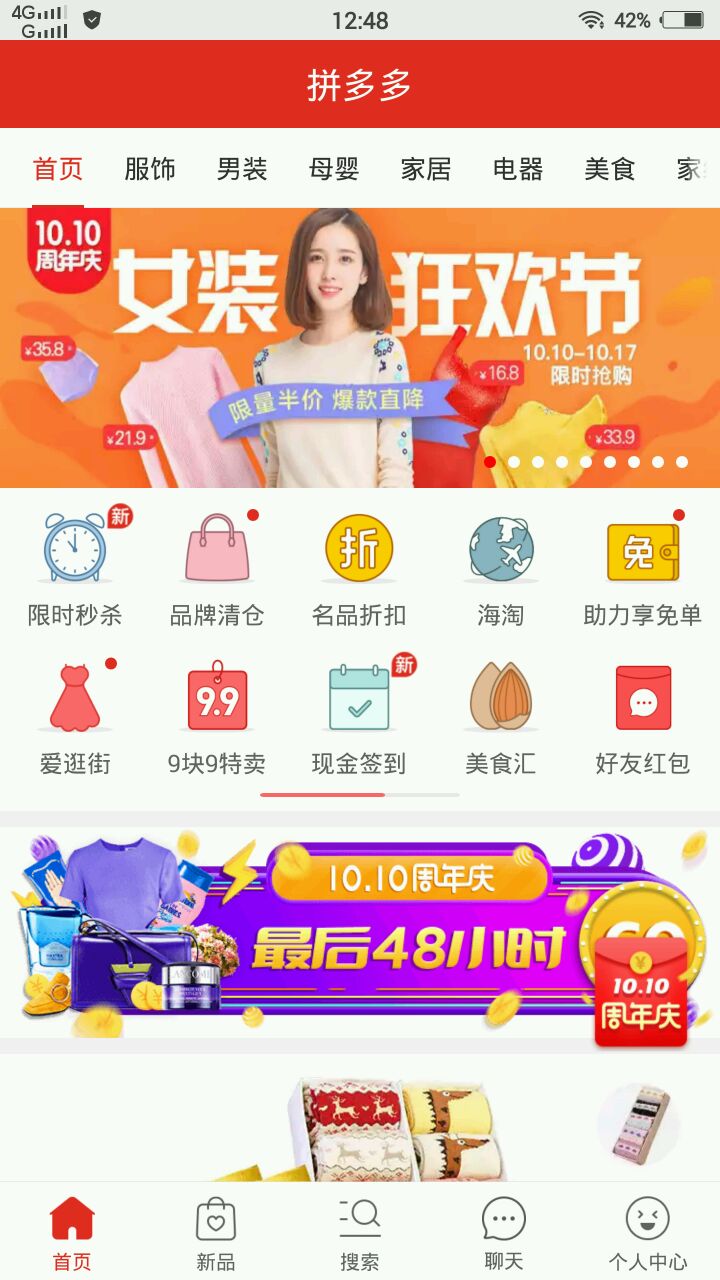Open the 最后48小时 anniversary banner
Viewport: 720px width, 1280px height.
click(360, 932)
